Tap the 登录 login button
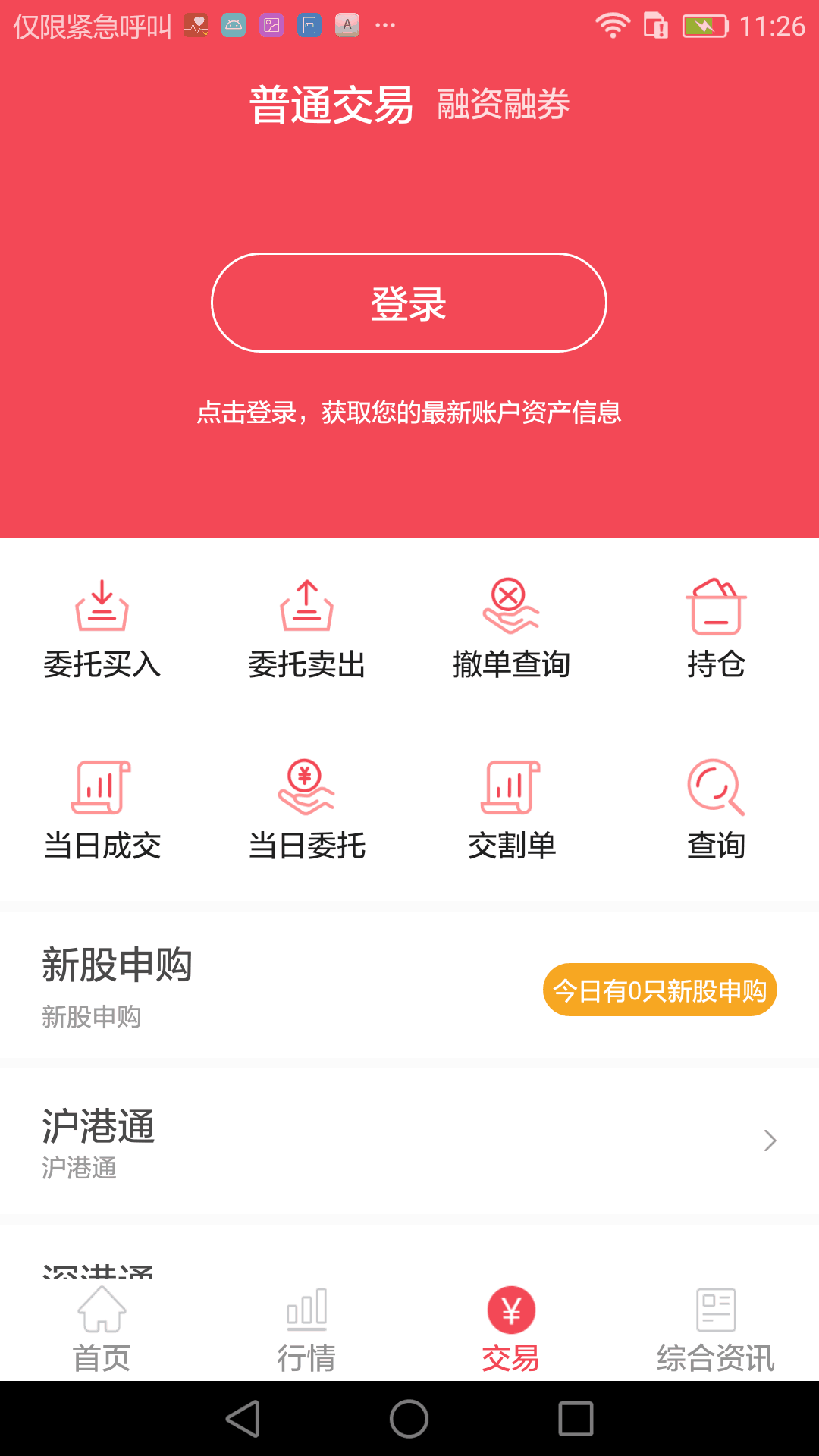The width and height of the screenshot is (819, 1456). [409, 302]
